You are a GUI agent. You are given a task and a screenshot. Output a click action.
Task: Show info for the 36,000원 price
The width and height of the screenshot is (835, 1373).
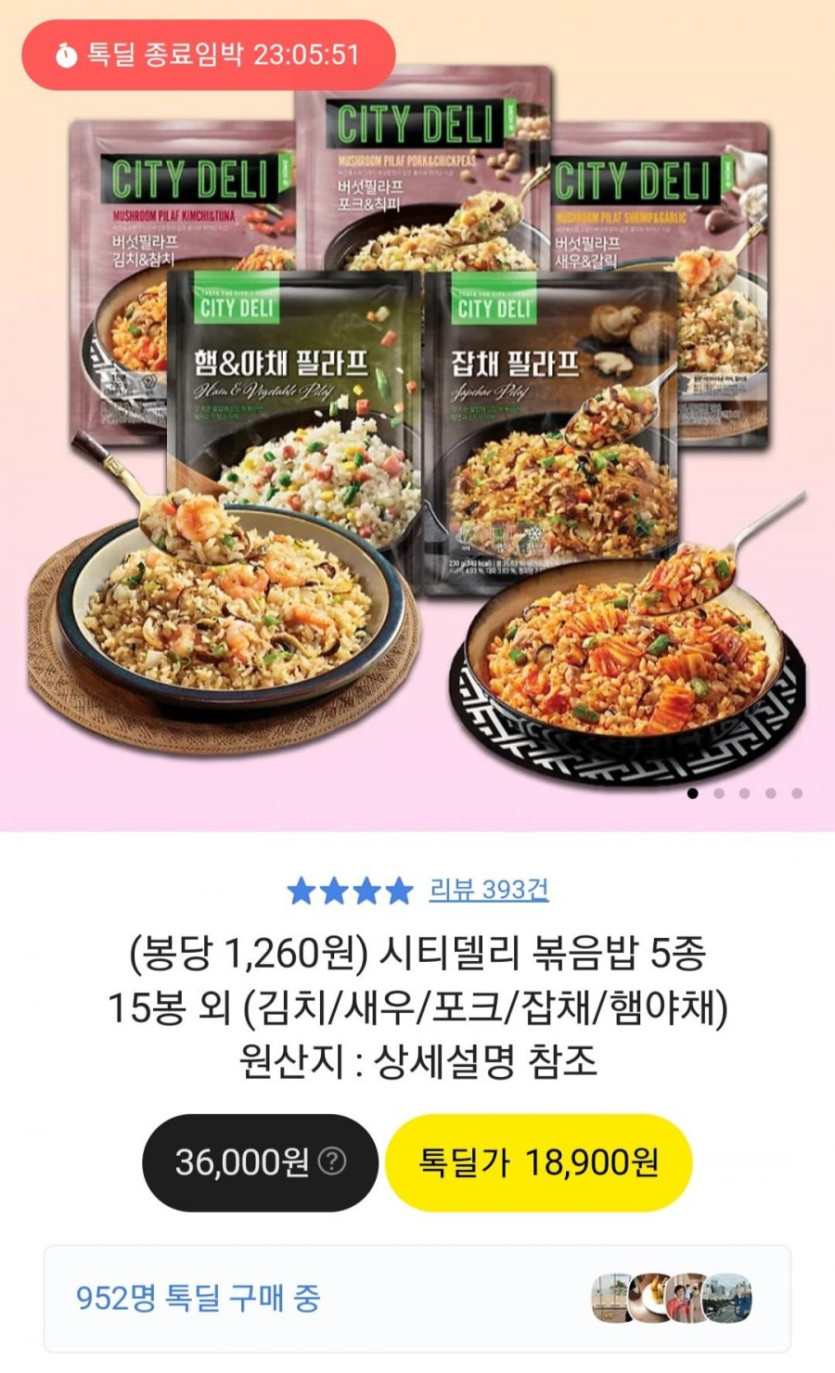(x=332, y=1162)
